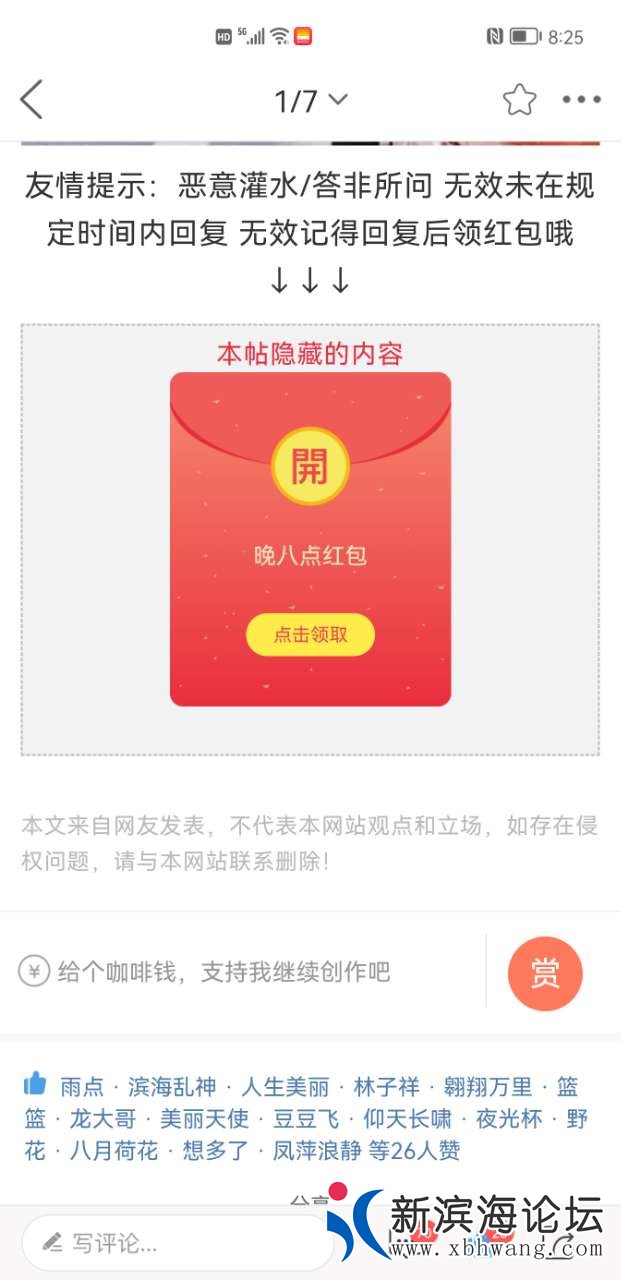Viewport: 621px width, 1280px height.
Task: Go back using the top-left arrow
Action: tap(32, 100)
